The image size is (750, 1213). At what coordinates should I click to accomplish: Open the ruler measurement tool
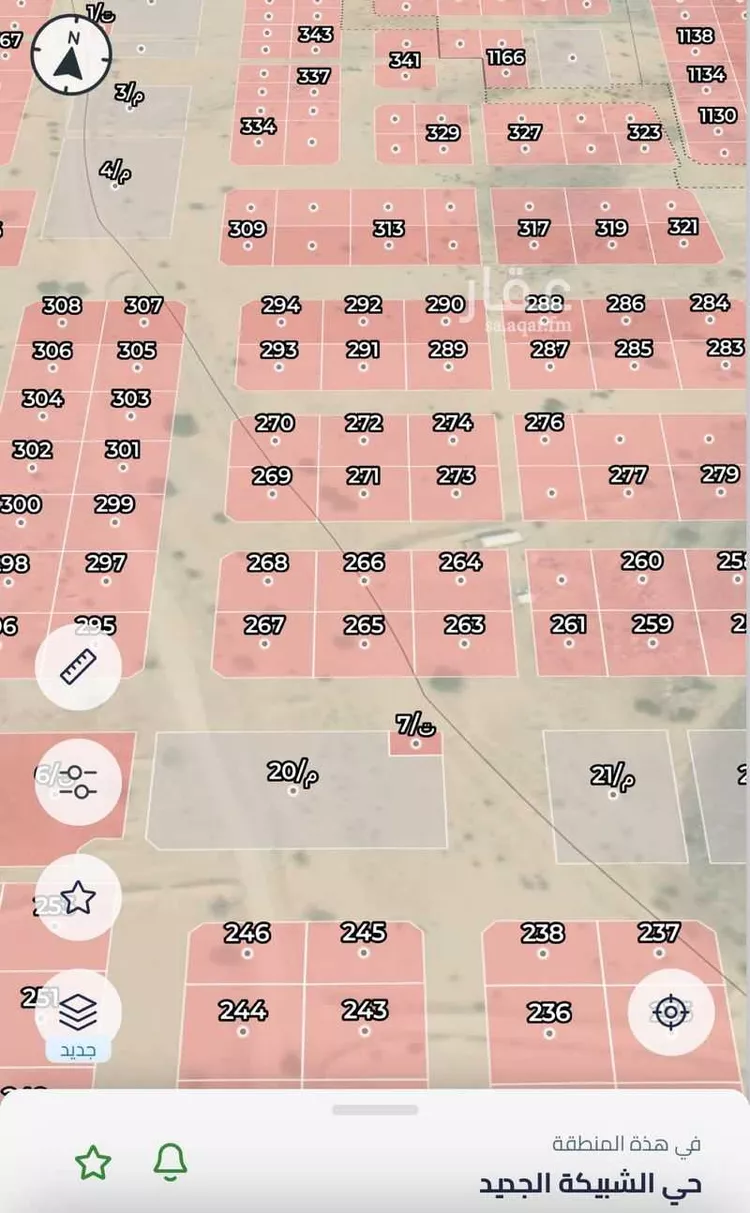pos(78,665)
